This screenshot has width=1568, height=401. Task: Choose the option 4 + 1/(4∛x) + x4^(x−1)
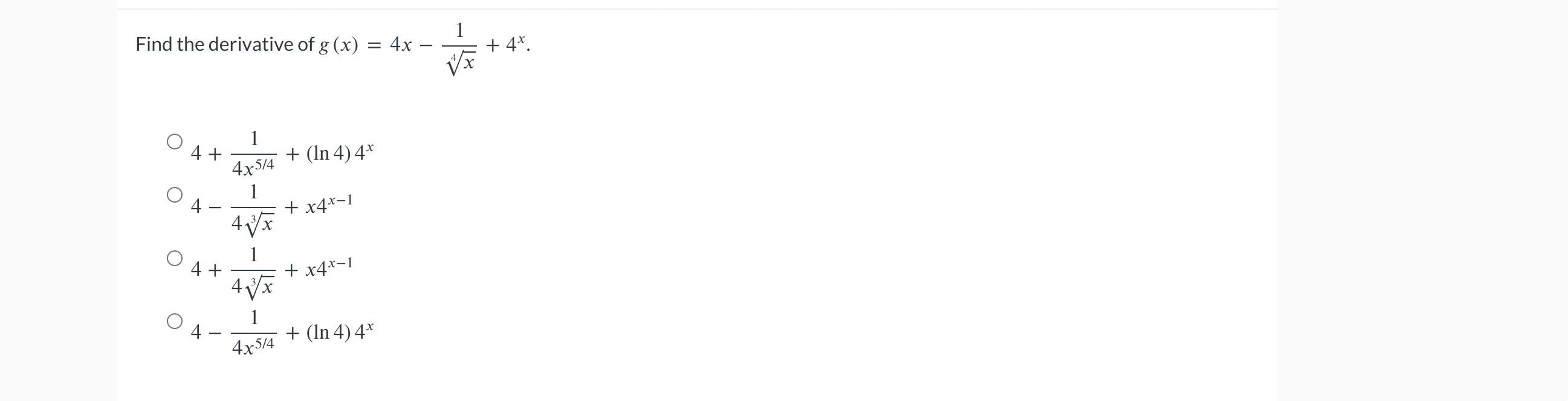pos(175,258)
